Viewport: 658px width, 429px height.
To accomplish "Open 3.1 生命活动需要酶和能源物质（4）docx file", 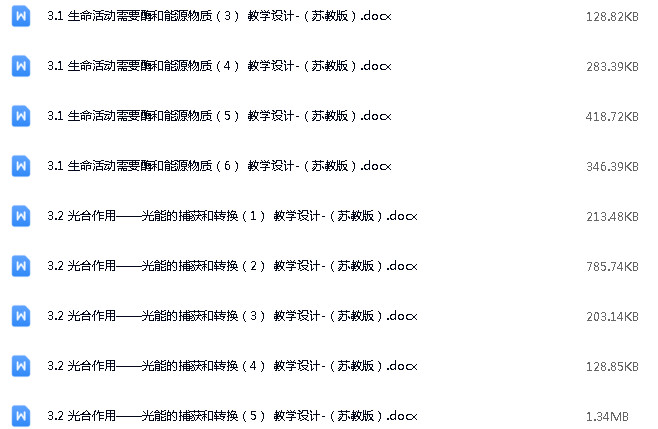I will (x=219, y=66).
